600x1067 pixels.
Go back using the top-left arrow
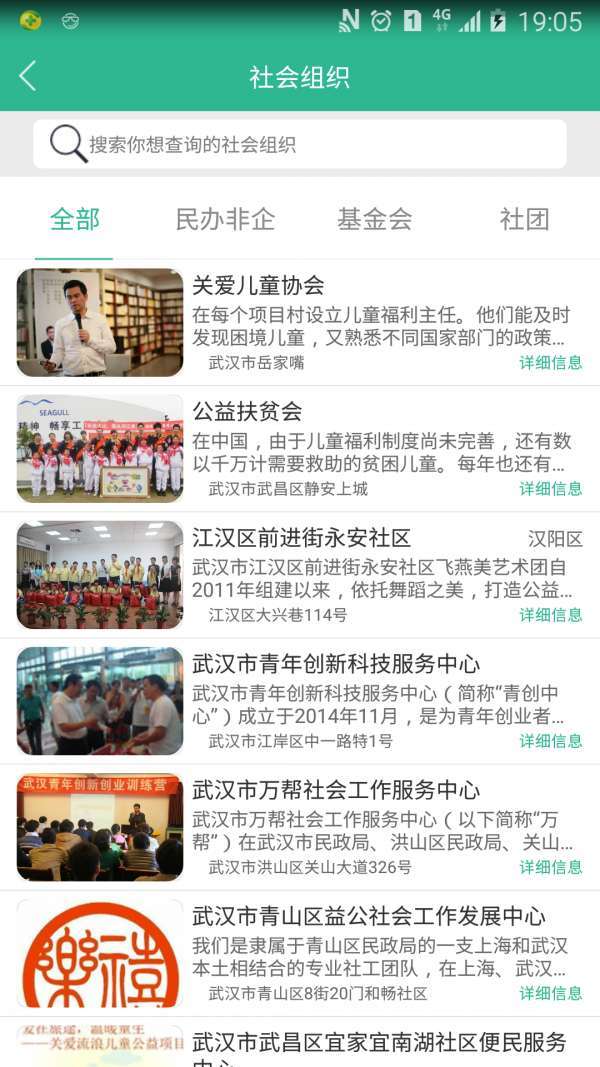(x=28, y=76)
